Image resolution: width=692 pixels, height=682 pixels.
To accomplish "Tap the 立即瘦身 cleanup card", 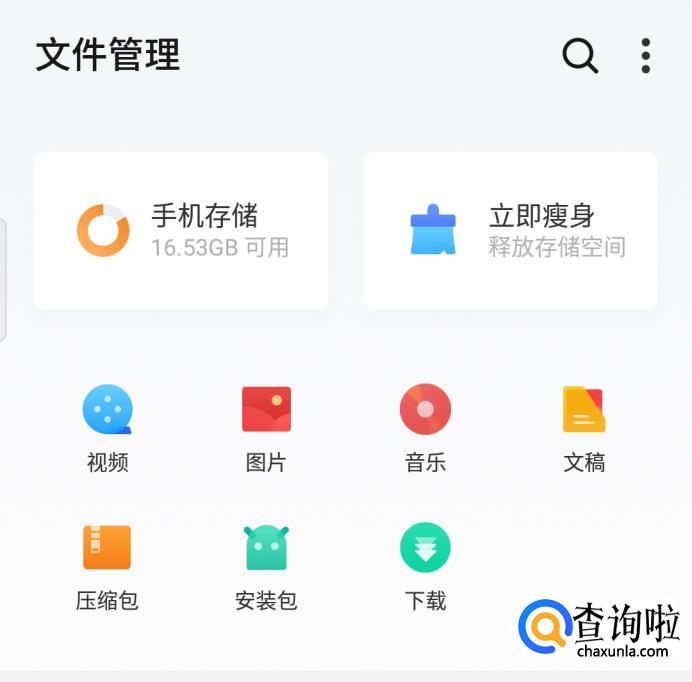I will click(x=510, y=230).
